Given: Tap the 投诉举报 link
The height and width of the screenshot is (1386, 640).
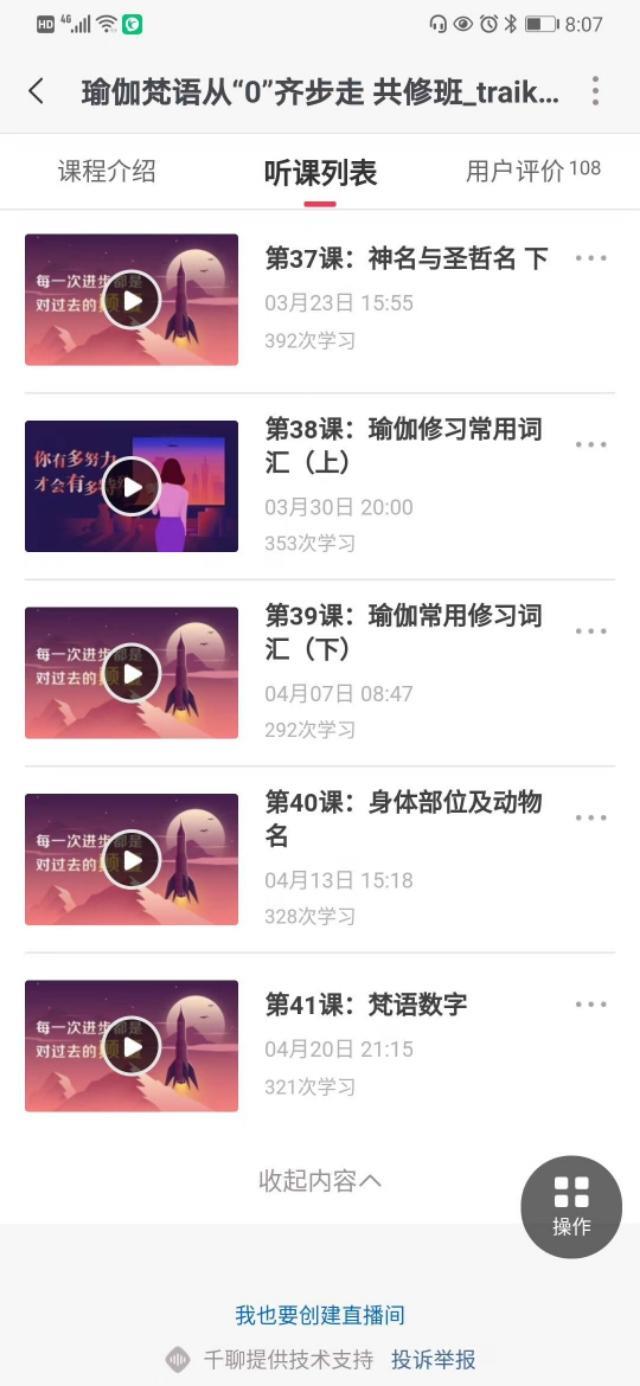Looking at the screenshot, I should (433, 1360).
